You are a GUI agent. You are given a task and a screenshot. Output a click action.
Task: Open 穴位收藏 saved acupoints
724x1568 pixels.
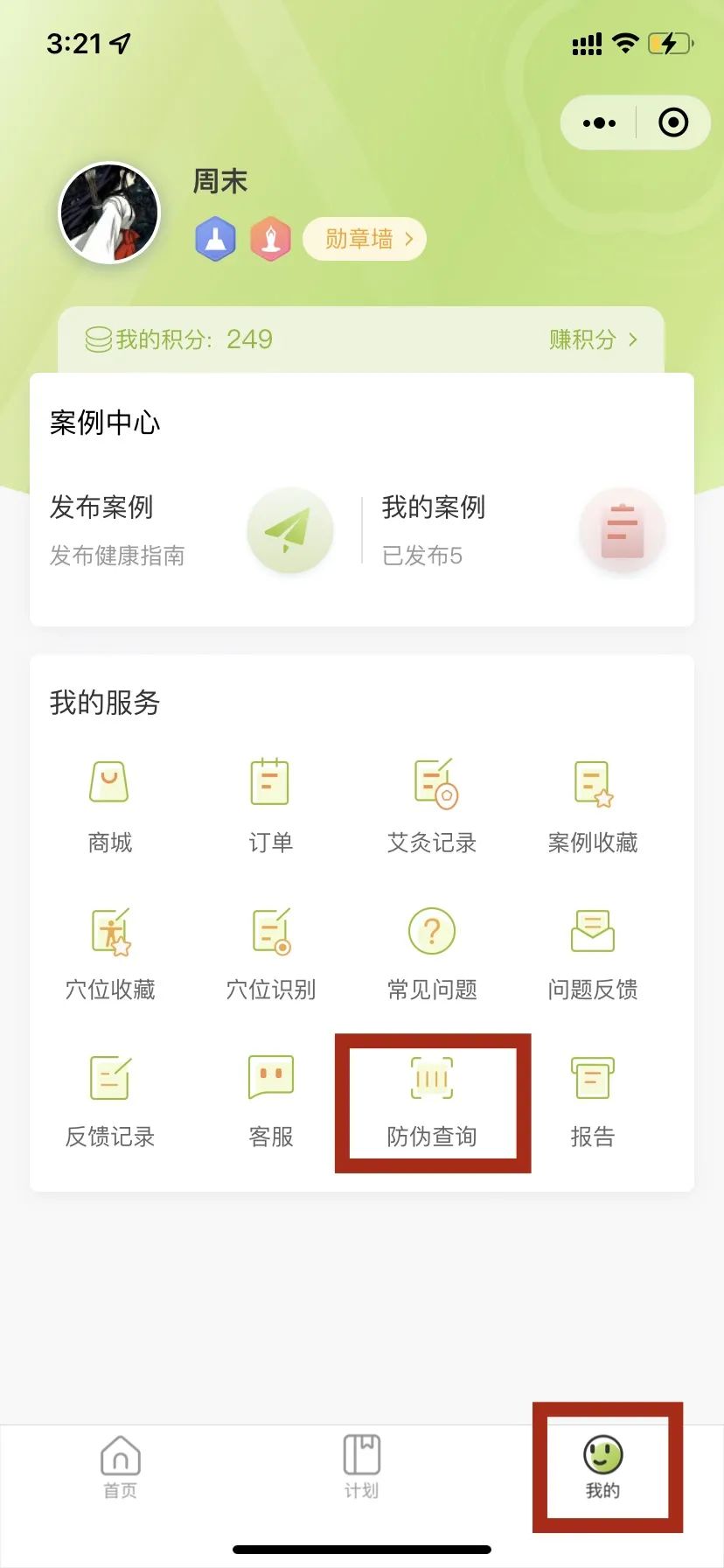[110, 952]
